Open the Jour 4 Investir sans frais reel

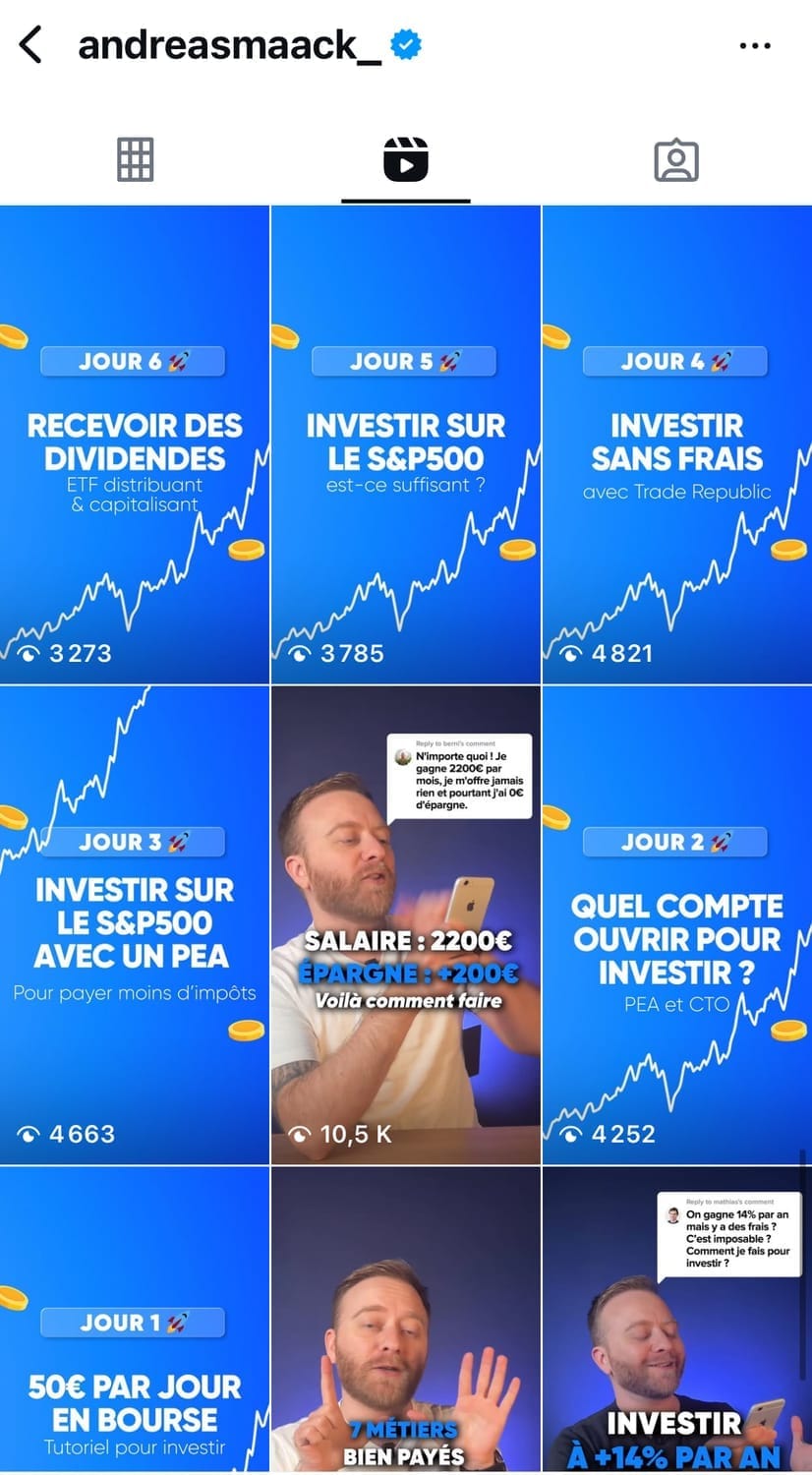(677, 444)
